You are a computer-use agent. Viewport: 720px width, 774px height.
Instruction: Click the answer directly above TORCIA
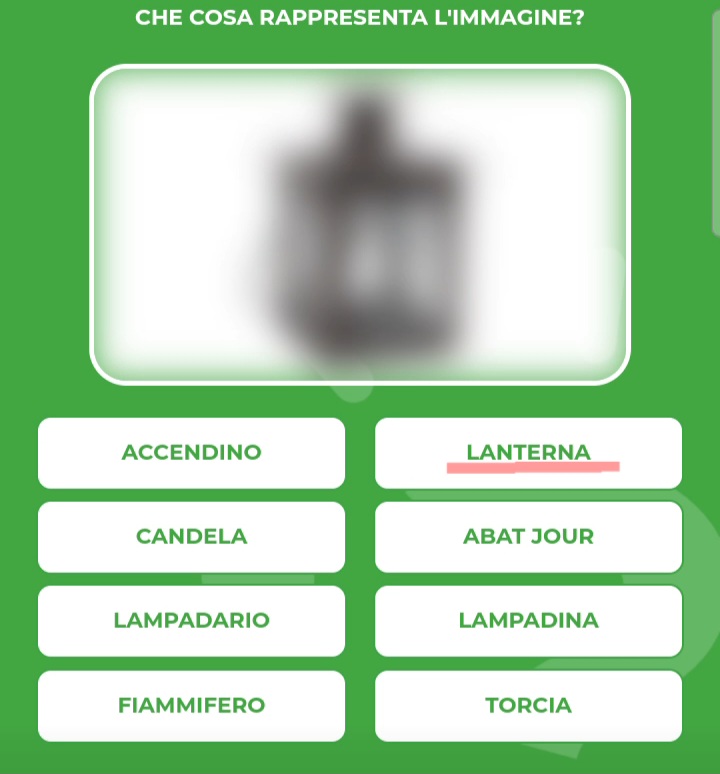click(528, 621)
